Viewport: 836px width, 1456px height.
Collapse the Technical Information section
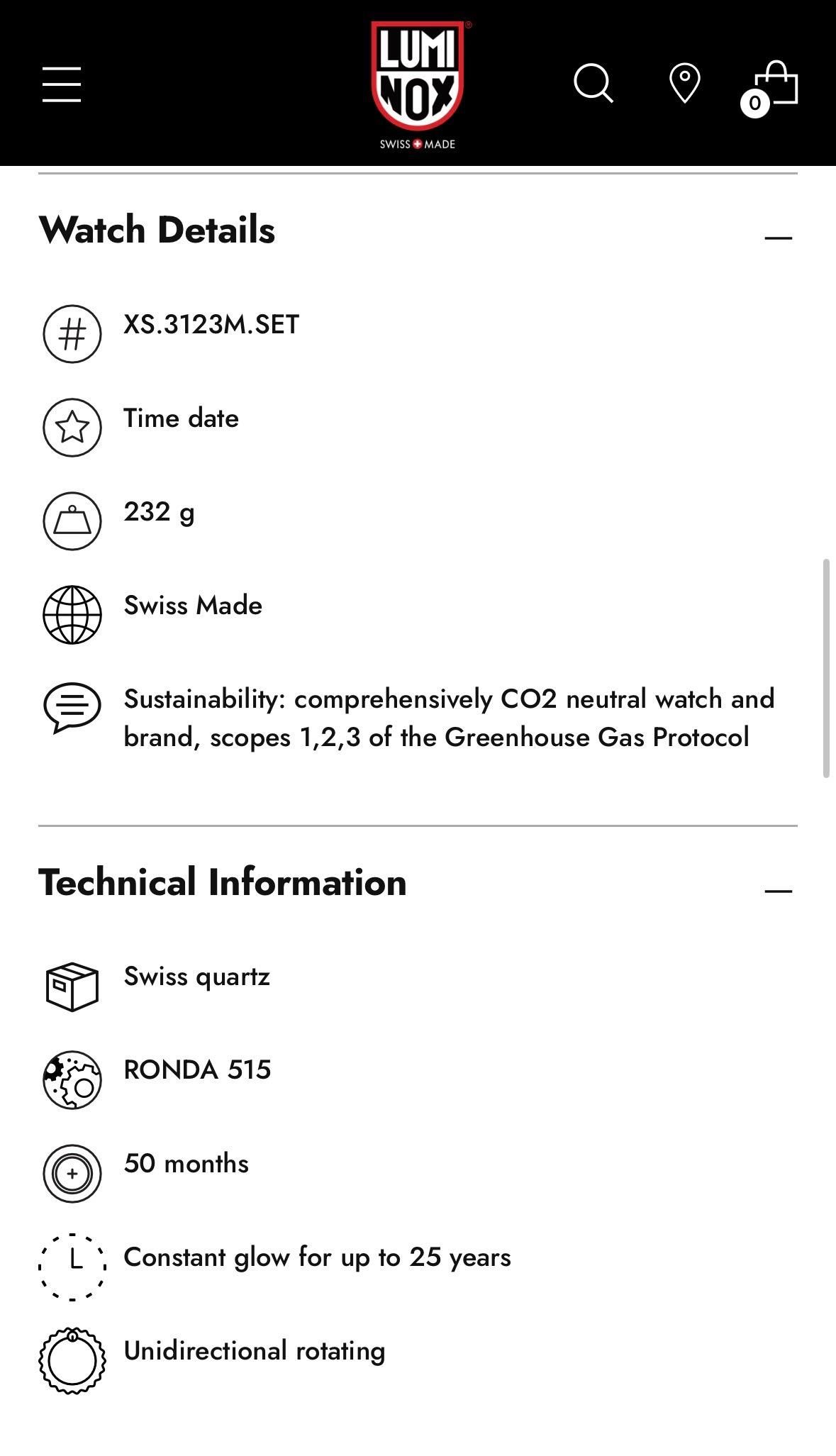778,891
